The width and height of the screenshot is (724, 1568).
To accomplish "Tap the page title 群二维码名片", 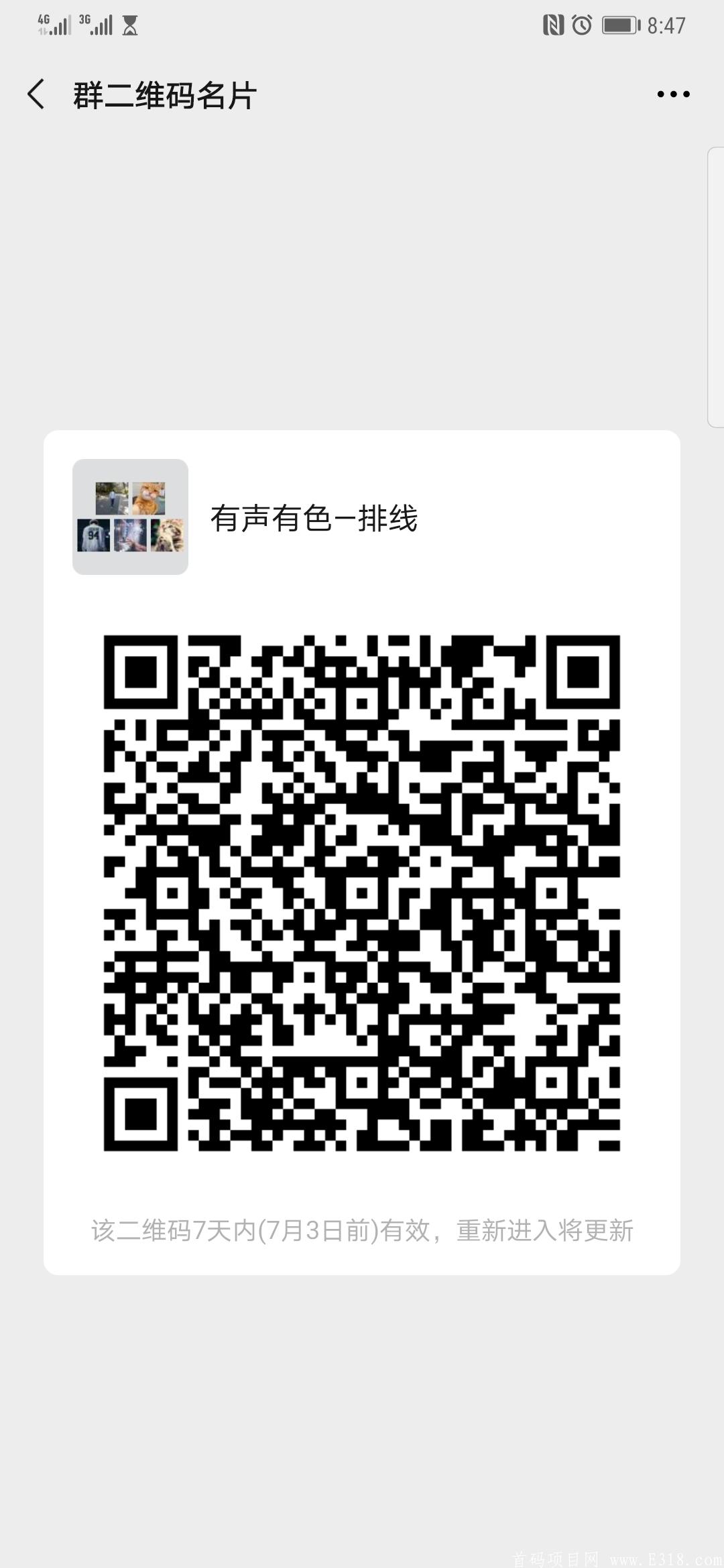I will (164, 94).
